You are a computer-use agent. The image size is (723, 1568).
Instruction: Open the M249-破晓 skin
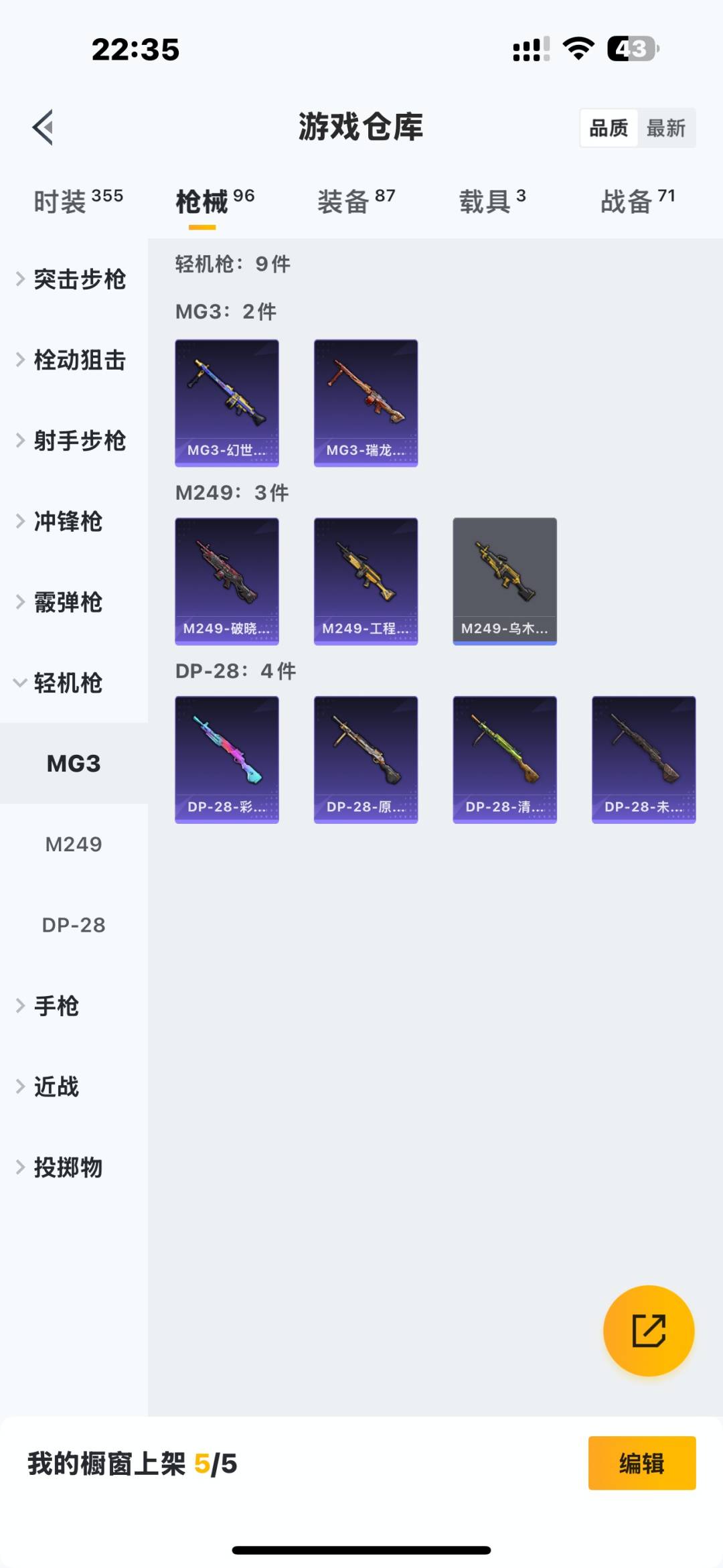[227, 581]
